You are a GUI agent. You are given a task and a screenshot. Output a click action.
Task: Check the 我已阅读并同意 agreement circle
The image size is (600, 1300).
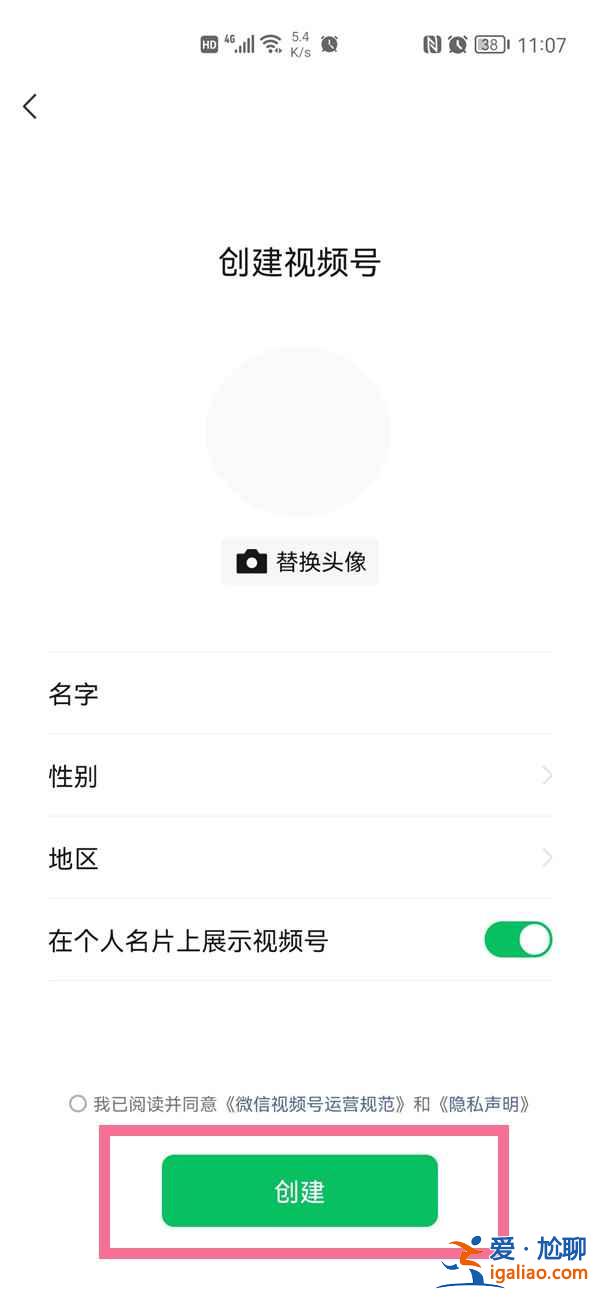78,1104
